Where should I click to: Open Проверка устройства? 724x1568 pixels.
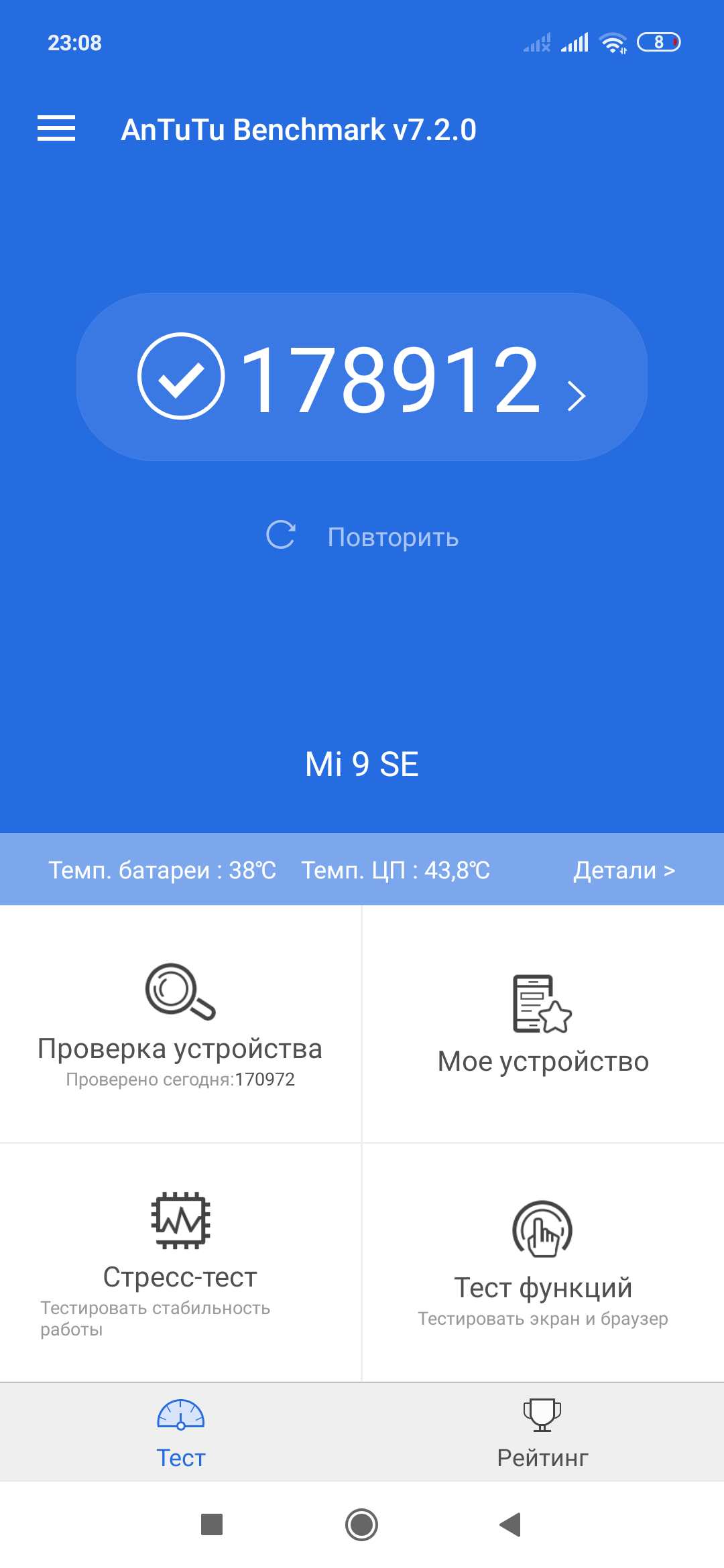180,1024
